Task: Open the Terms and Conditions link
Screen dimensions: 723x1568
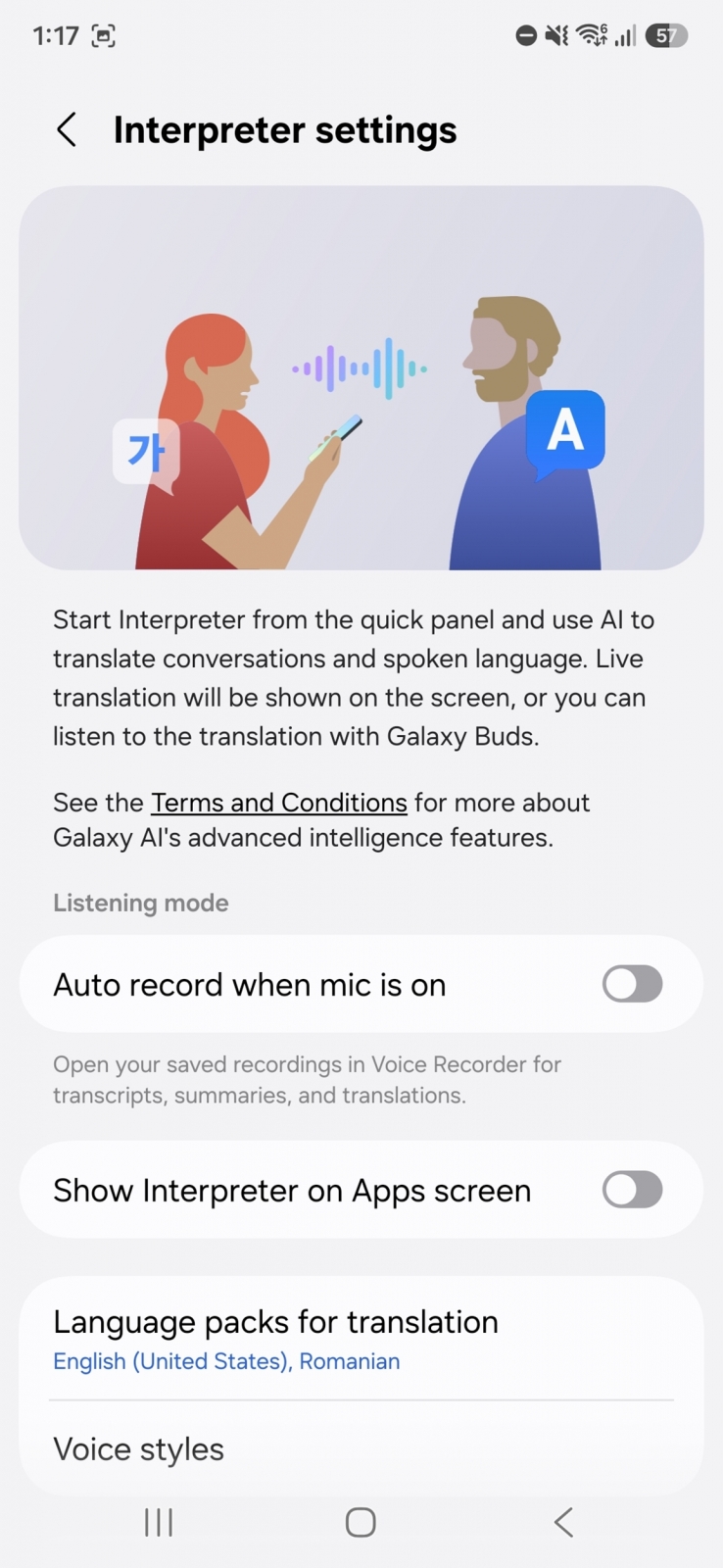Action: (279, 803)
